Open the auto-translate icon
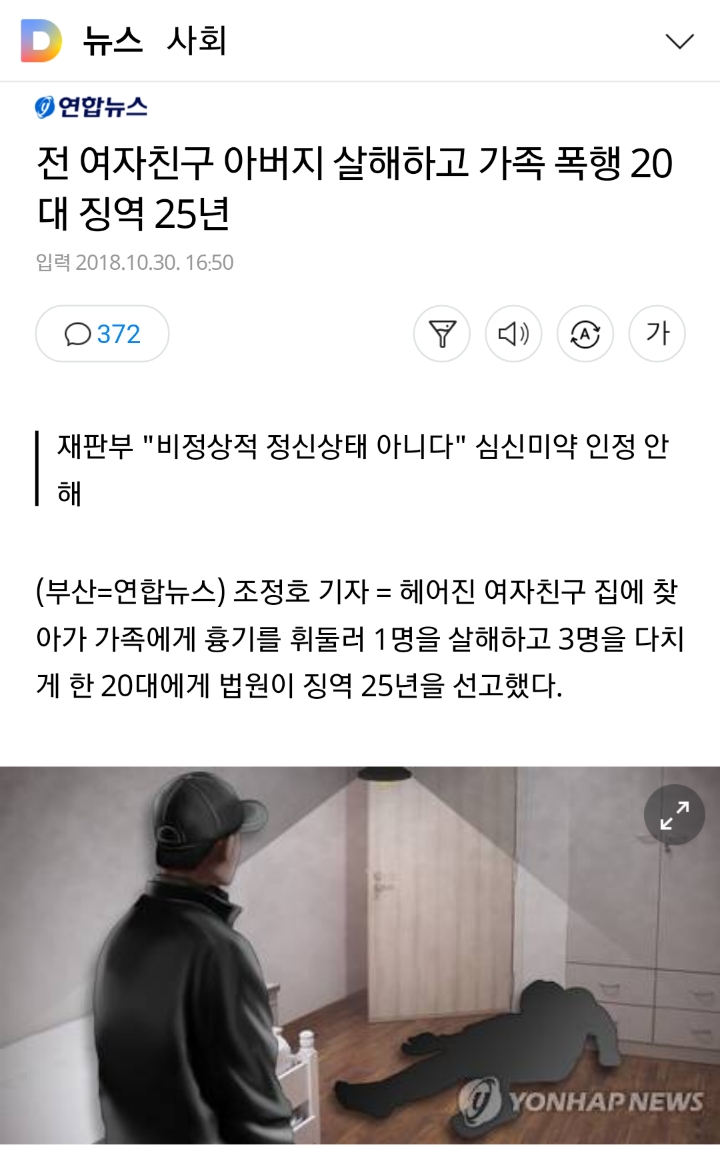 pyautogui.click(x=585, y=334)
